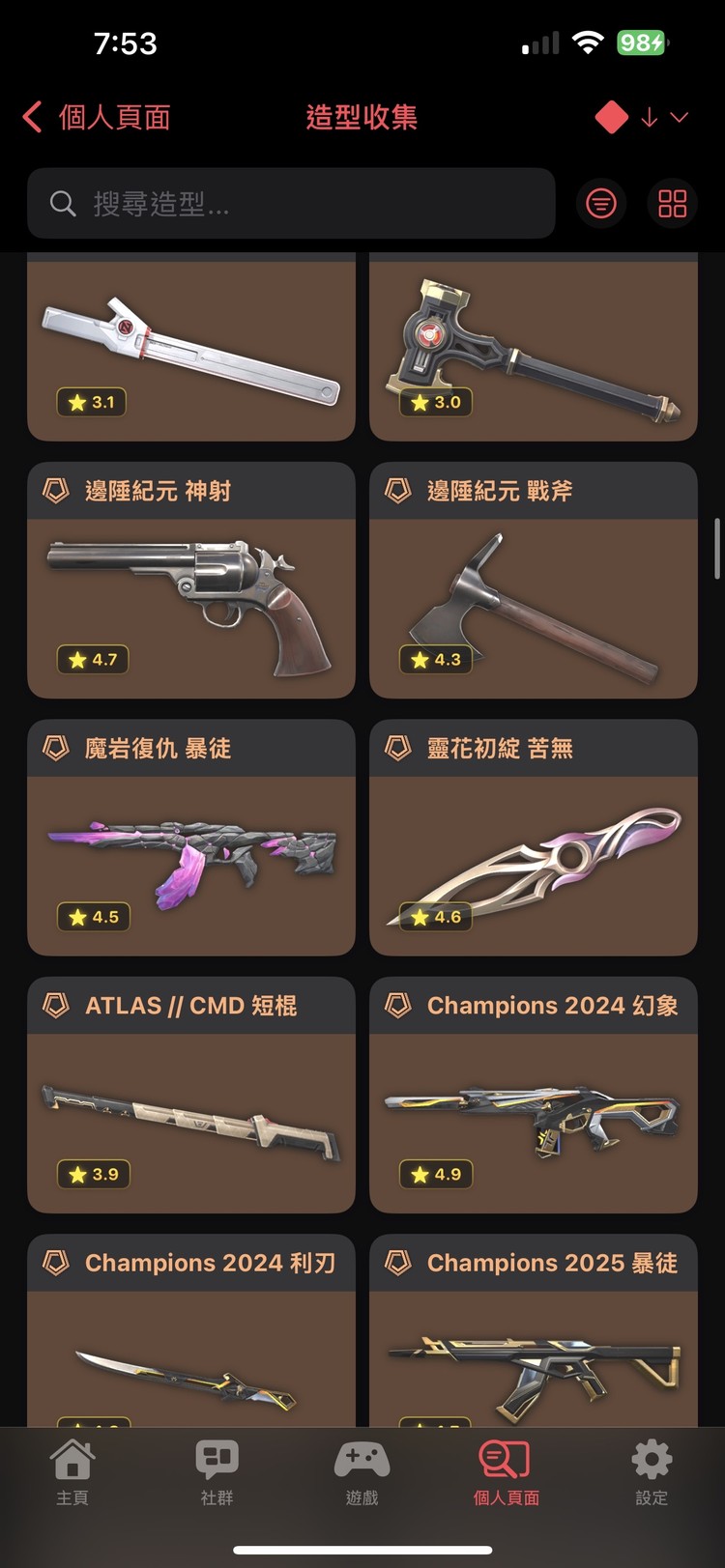Viewport: 725px width, 1568px height.
Task: Open the filter options icon
Action: [601, 204]
